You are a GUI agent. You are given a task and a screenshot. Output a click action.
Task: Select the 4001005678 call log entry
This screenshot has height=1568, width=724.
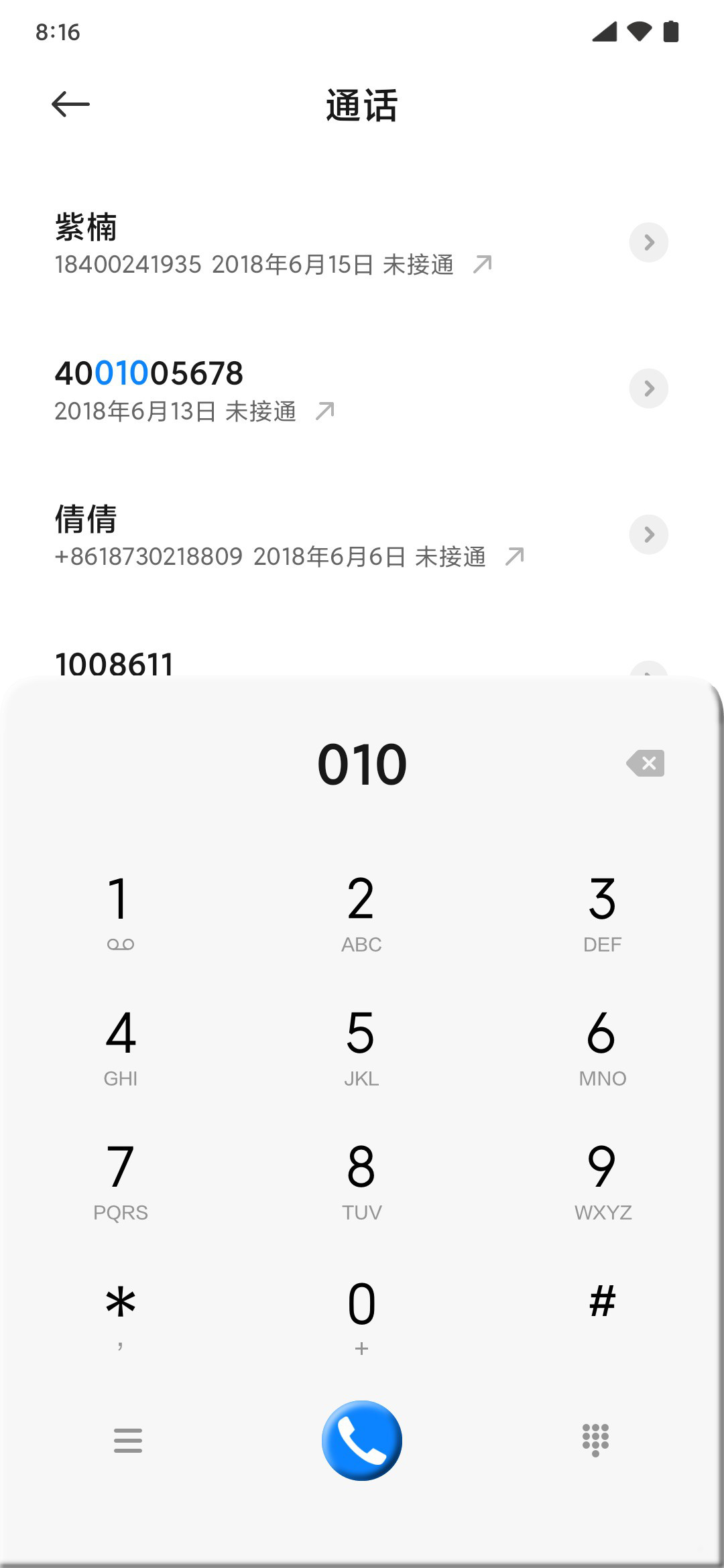pos(322,389)
